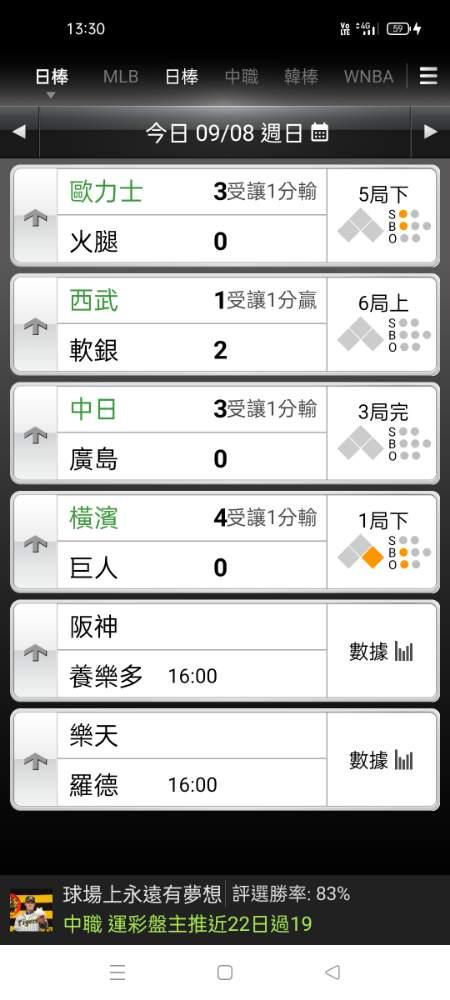Go back with the system back button

point(332,972)
